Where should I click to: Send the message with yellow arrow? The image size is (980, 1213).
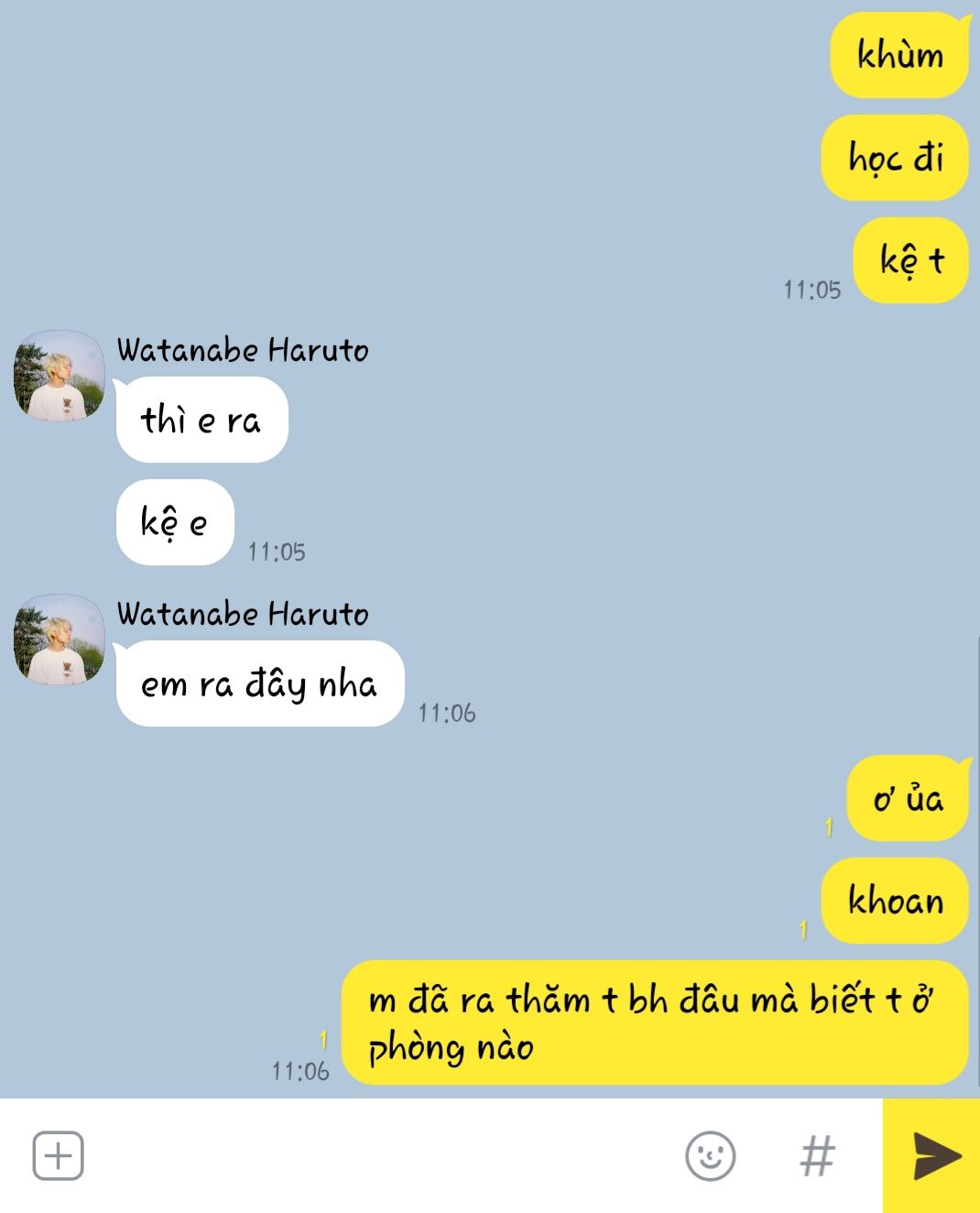click(932, 1156)
